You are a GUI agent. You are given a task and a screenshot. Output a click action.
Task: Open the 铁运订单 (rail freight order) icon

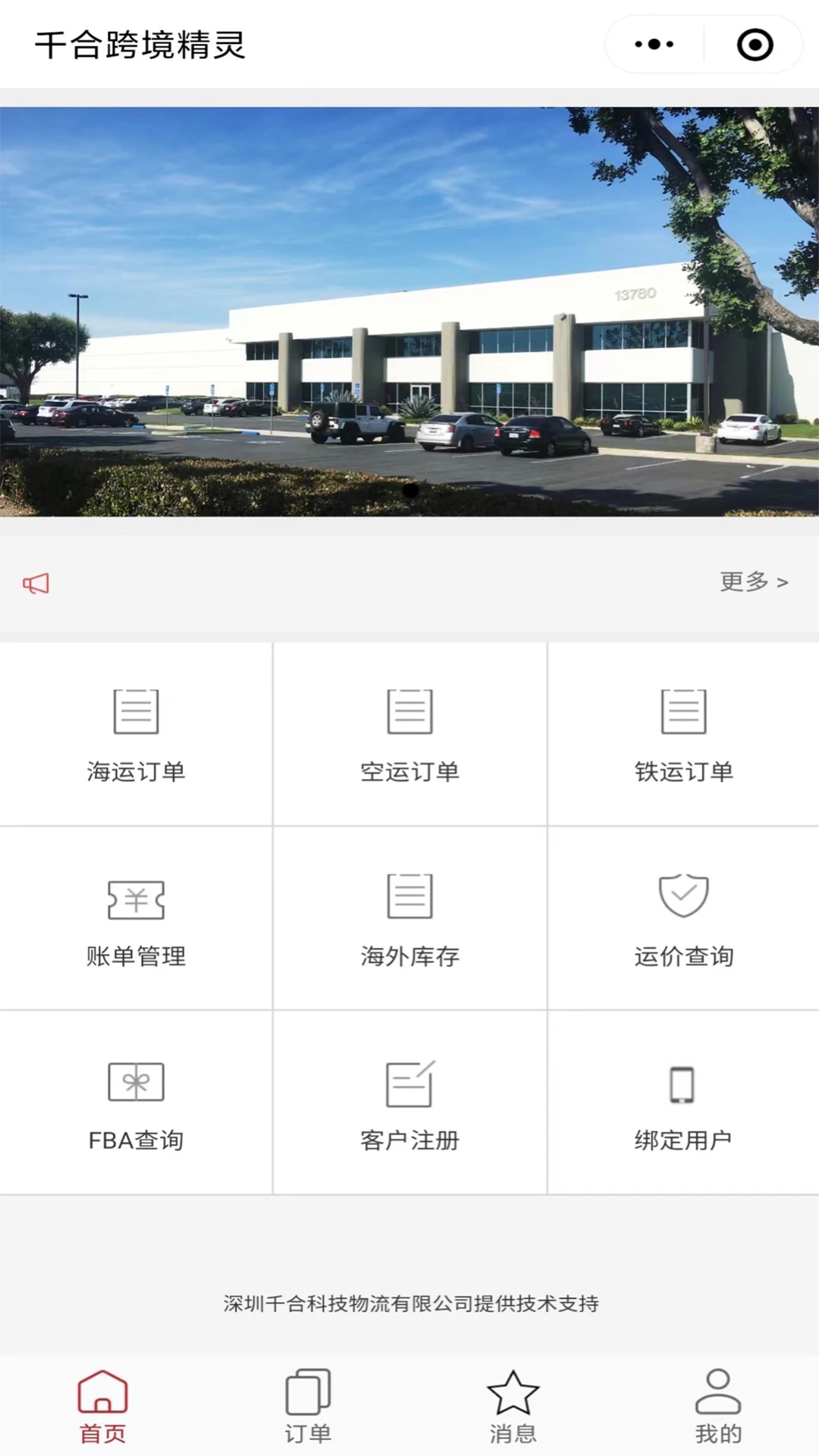(x=682, y=732)
